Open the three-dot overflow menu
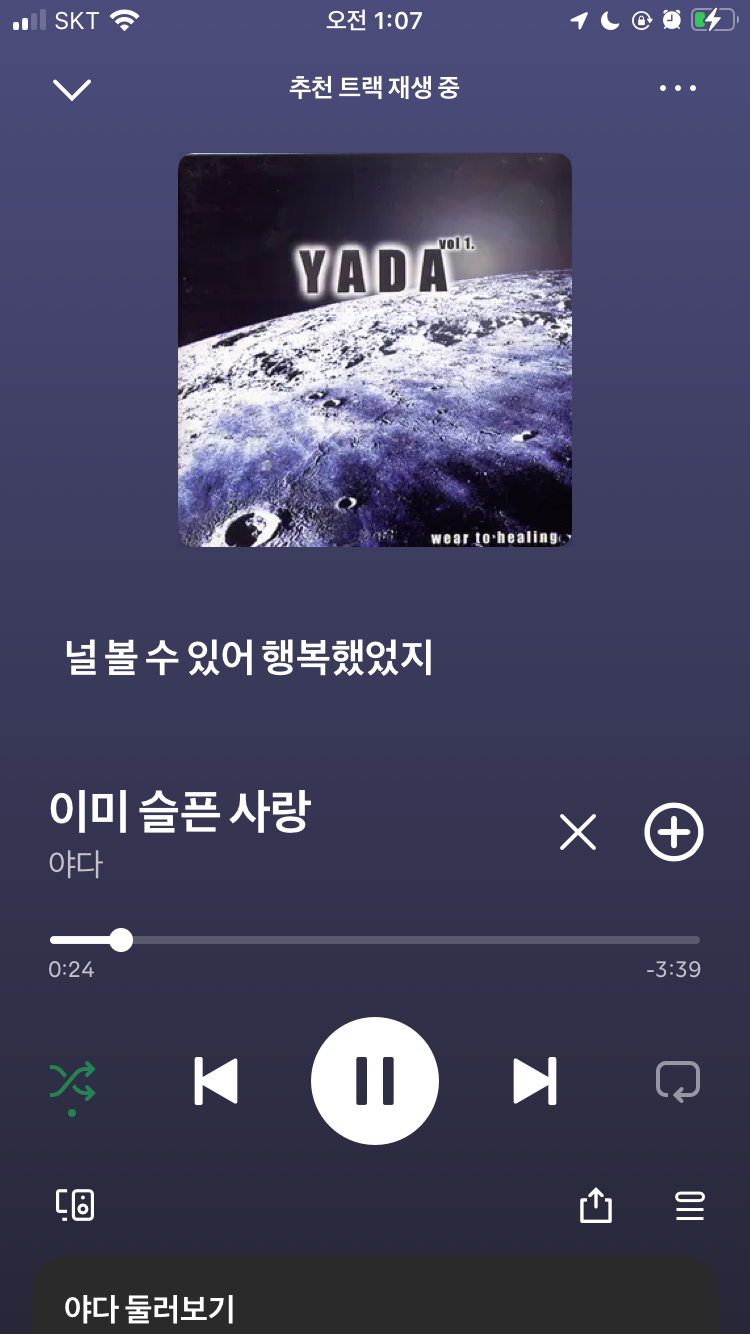The image size is (750, 1334). [678, 89]
